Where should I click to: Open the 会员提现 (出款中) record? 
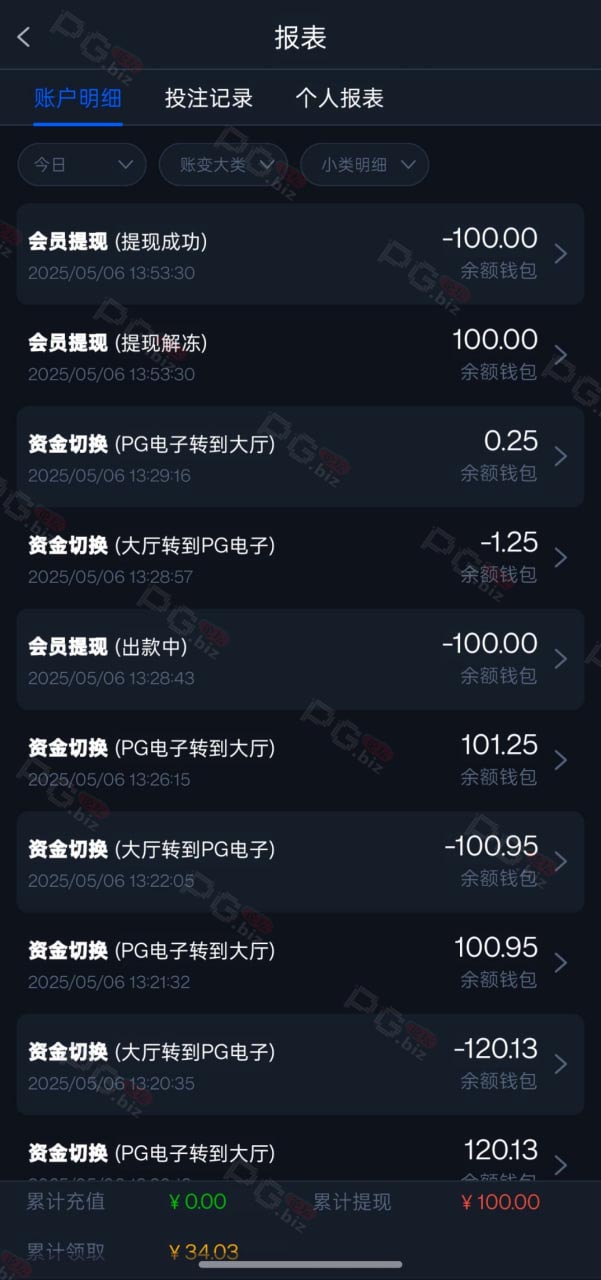tap(300, 659)
